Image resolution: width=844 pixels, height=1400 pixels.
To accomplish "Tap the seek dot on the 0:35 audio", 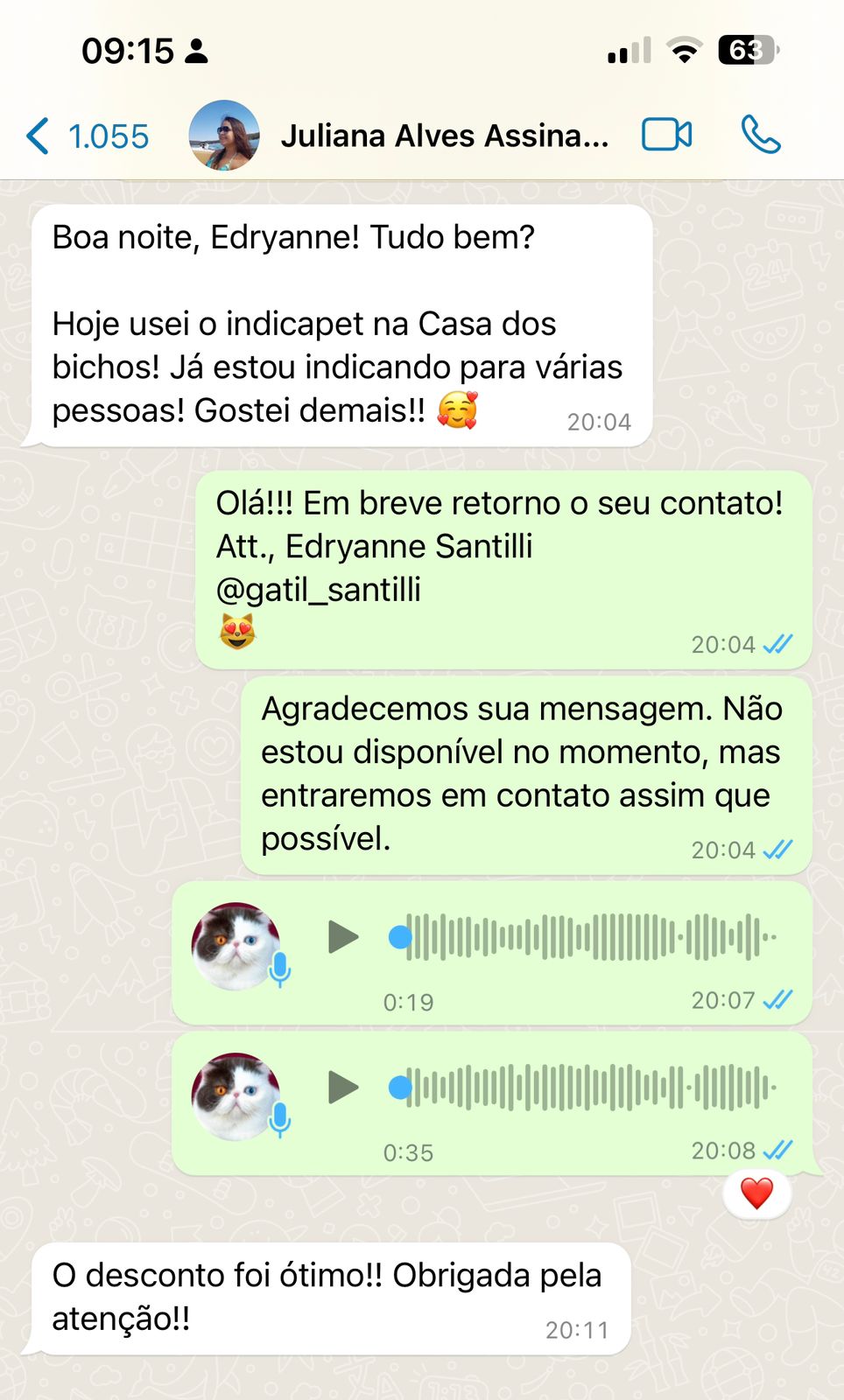I will click(400, 1088).
